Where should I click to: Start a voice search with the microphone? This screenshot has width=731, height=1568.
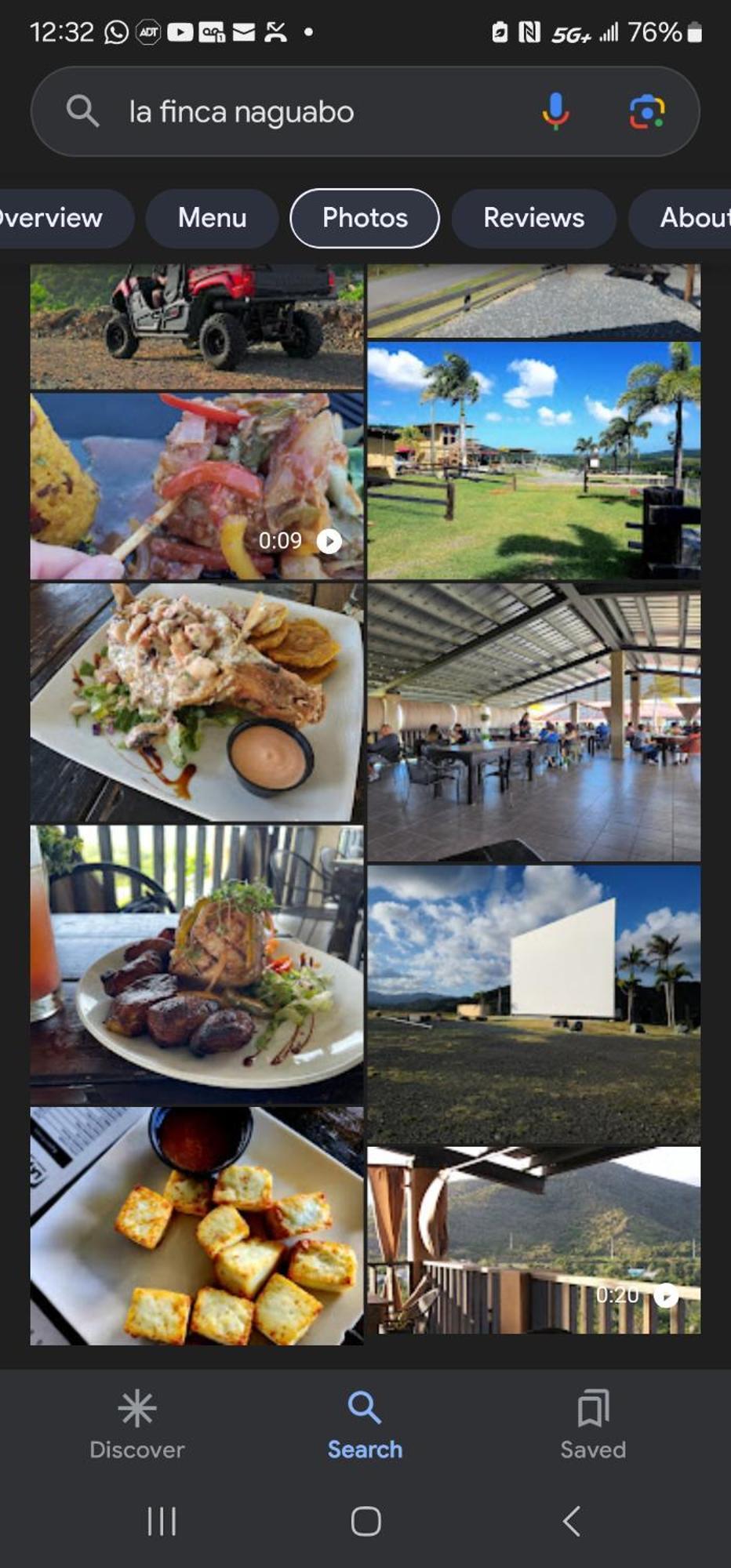click(555, 111)
